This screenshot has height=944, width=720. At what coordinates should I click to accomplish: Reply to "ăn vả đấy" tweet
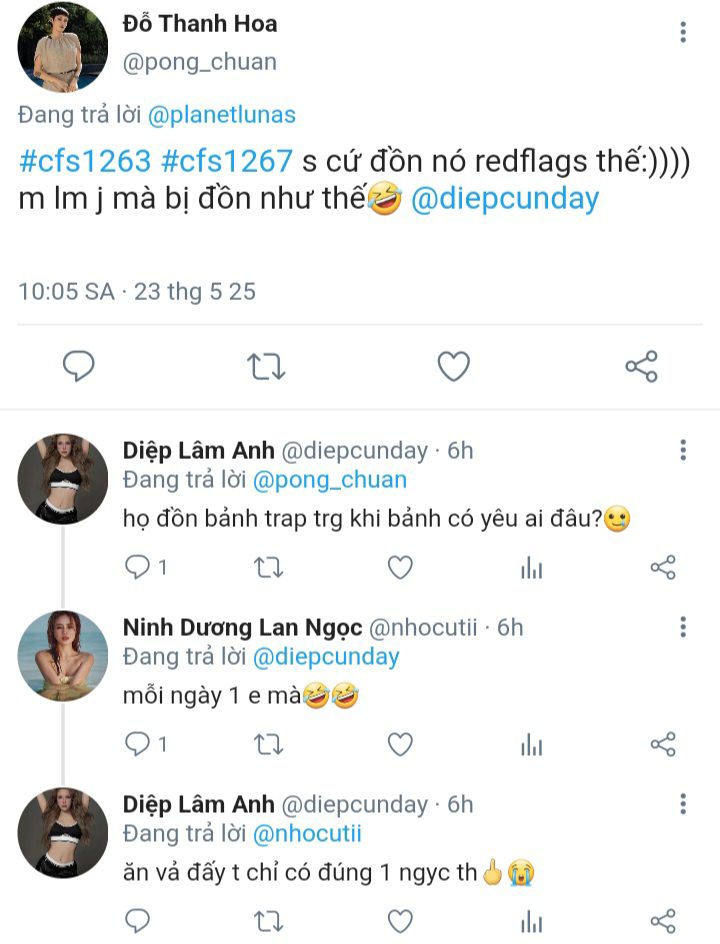point(137,921)
